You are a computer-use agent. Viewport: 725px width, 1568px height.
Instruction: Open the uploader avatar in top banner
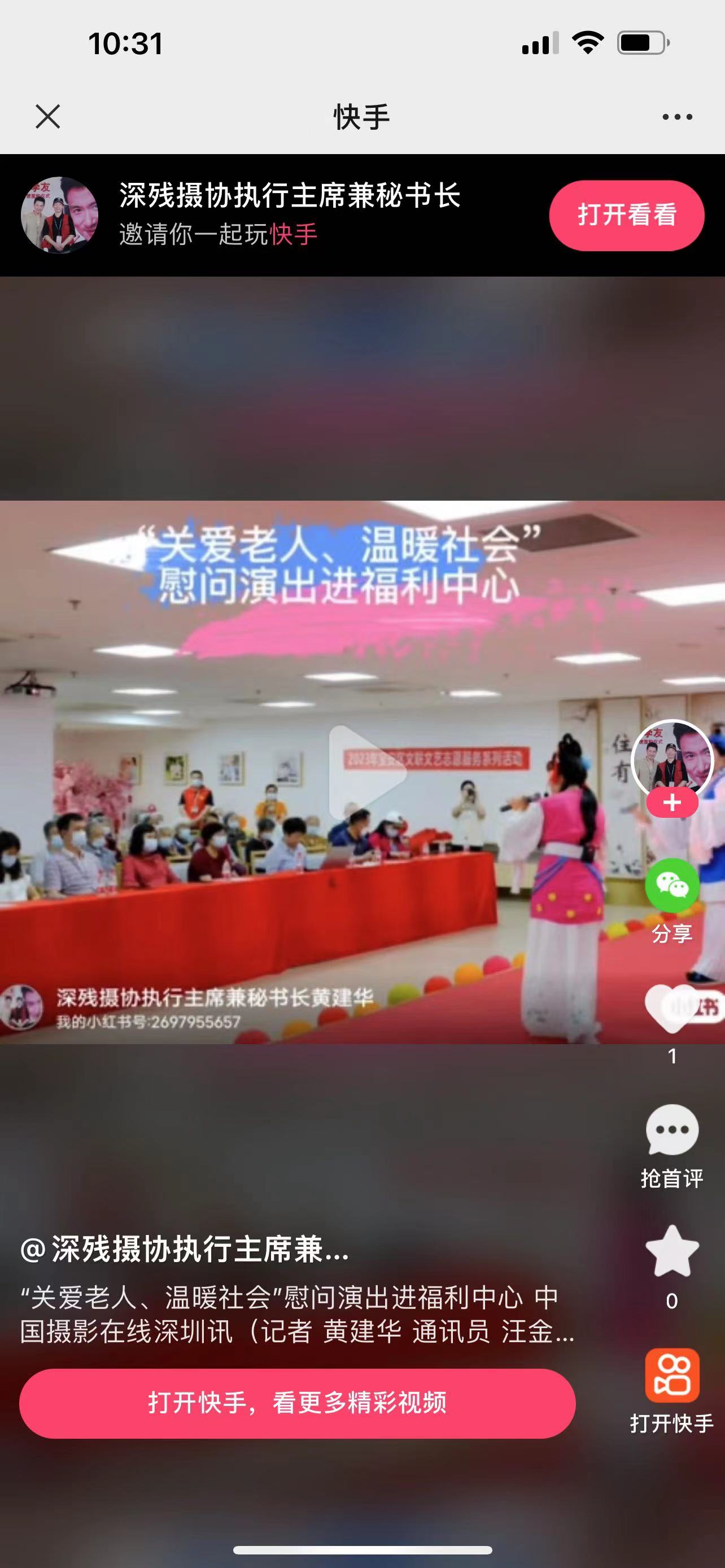(x=59, y=215)
